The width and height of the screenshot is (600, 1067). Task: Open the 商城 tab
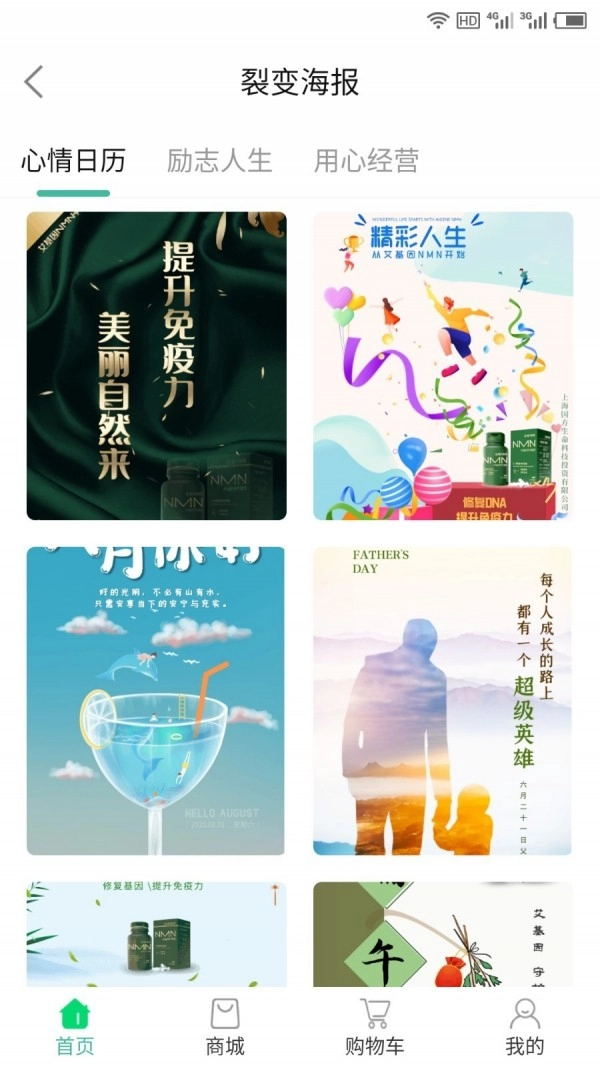[x=225, y=1027]
